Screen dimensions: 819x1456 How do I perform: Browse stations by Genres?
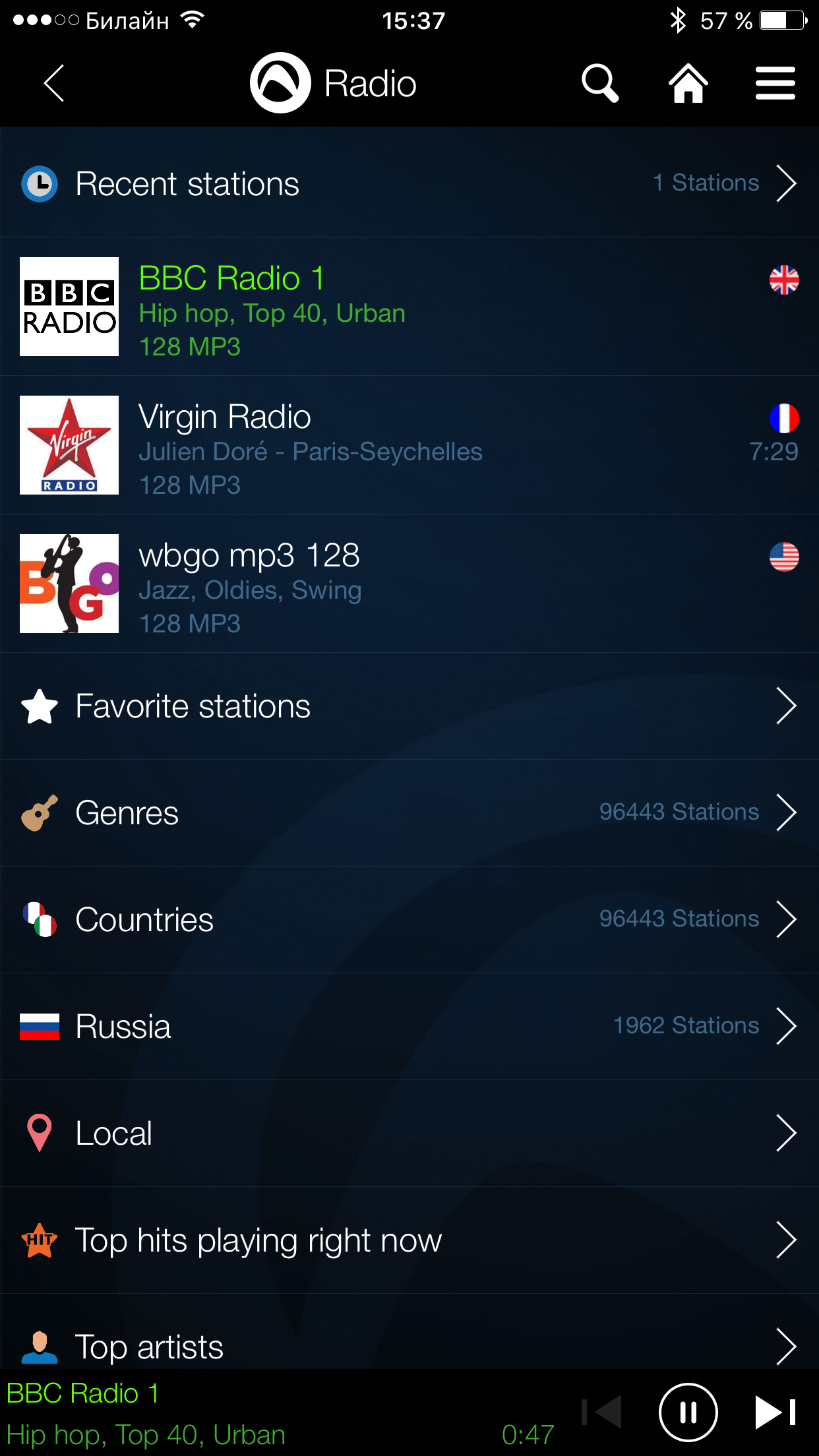point(409,812)
